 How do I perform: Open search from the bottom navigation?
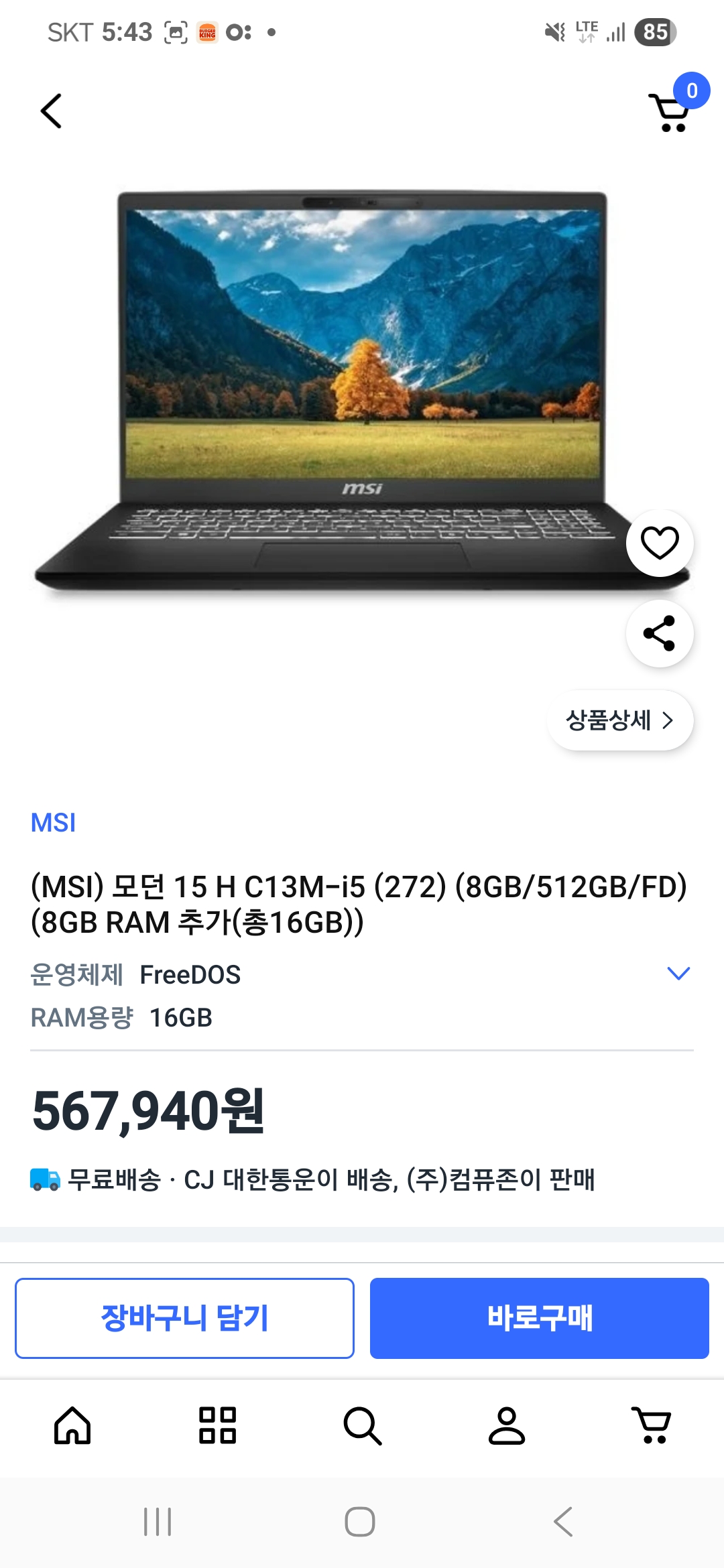point(362,1425)
